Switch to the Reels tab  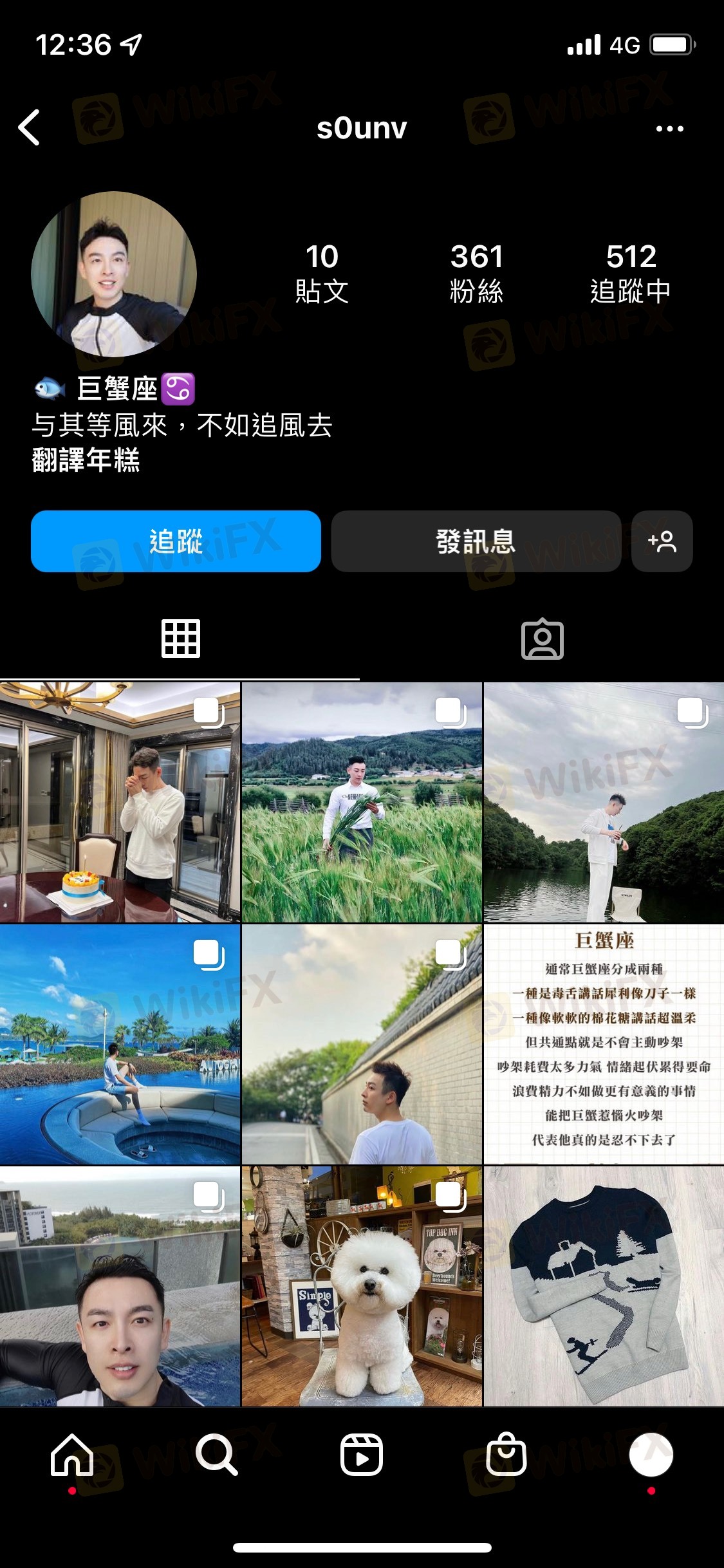click(361, 1455)
